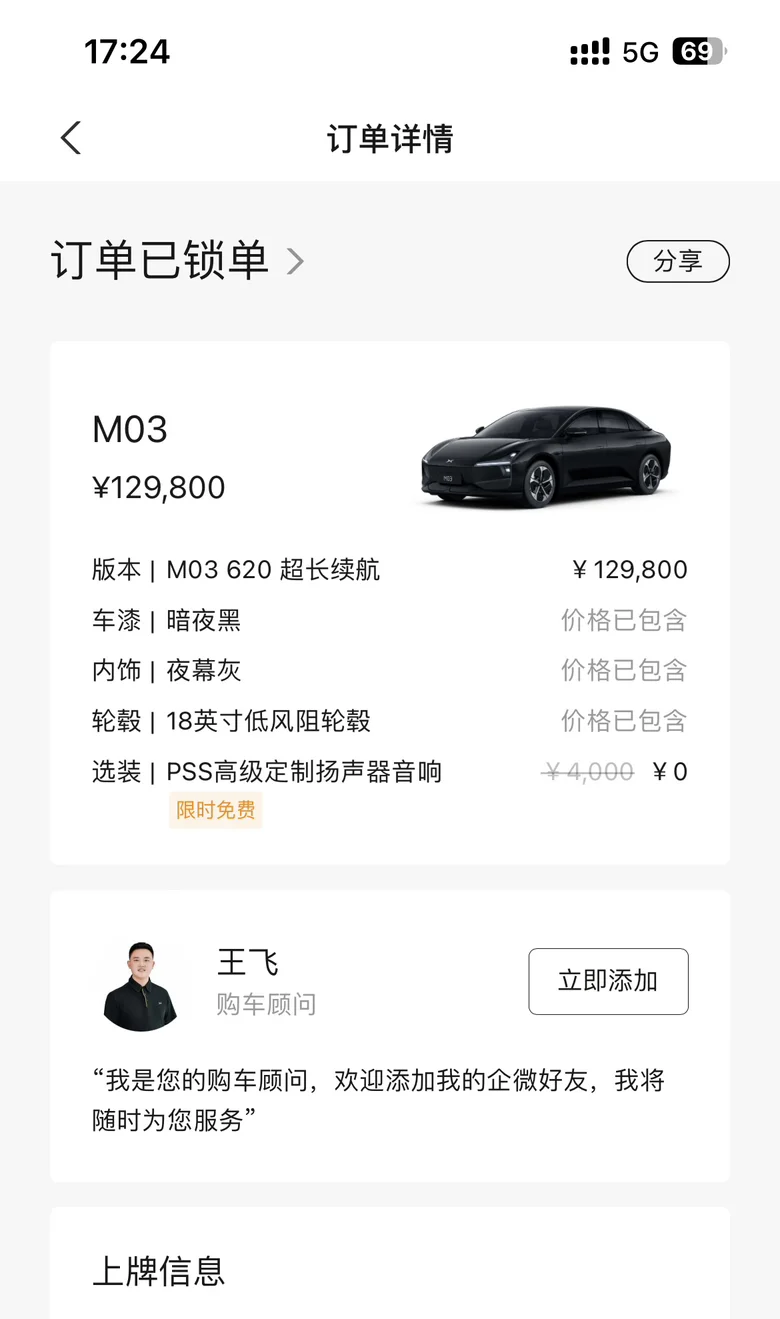
Task: Tap the 分享 button to share the order
Action: (677, 262)
